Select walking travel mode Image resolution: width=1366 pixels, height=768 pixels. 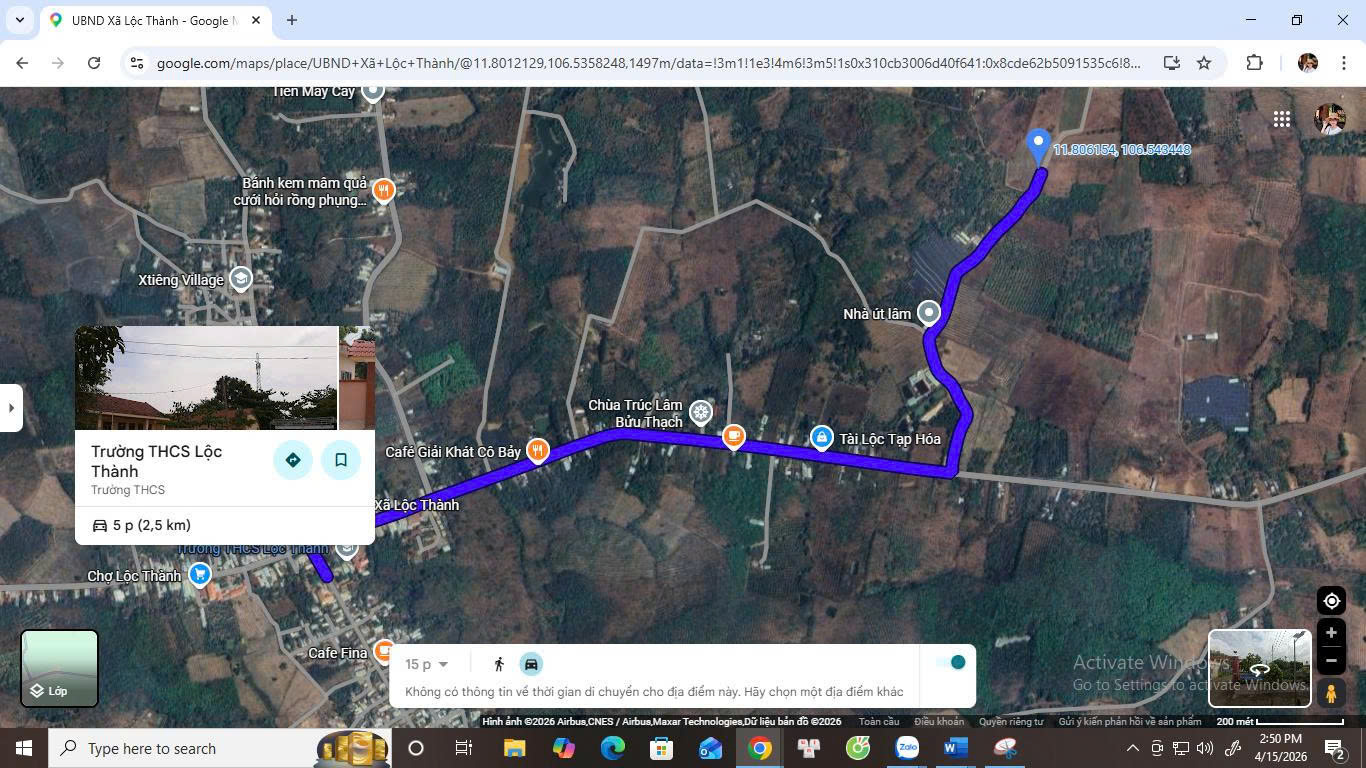point(499,664)
